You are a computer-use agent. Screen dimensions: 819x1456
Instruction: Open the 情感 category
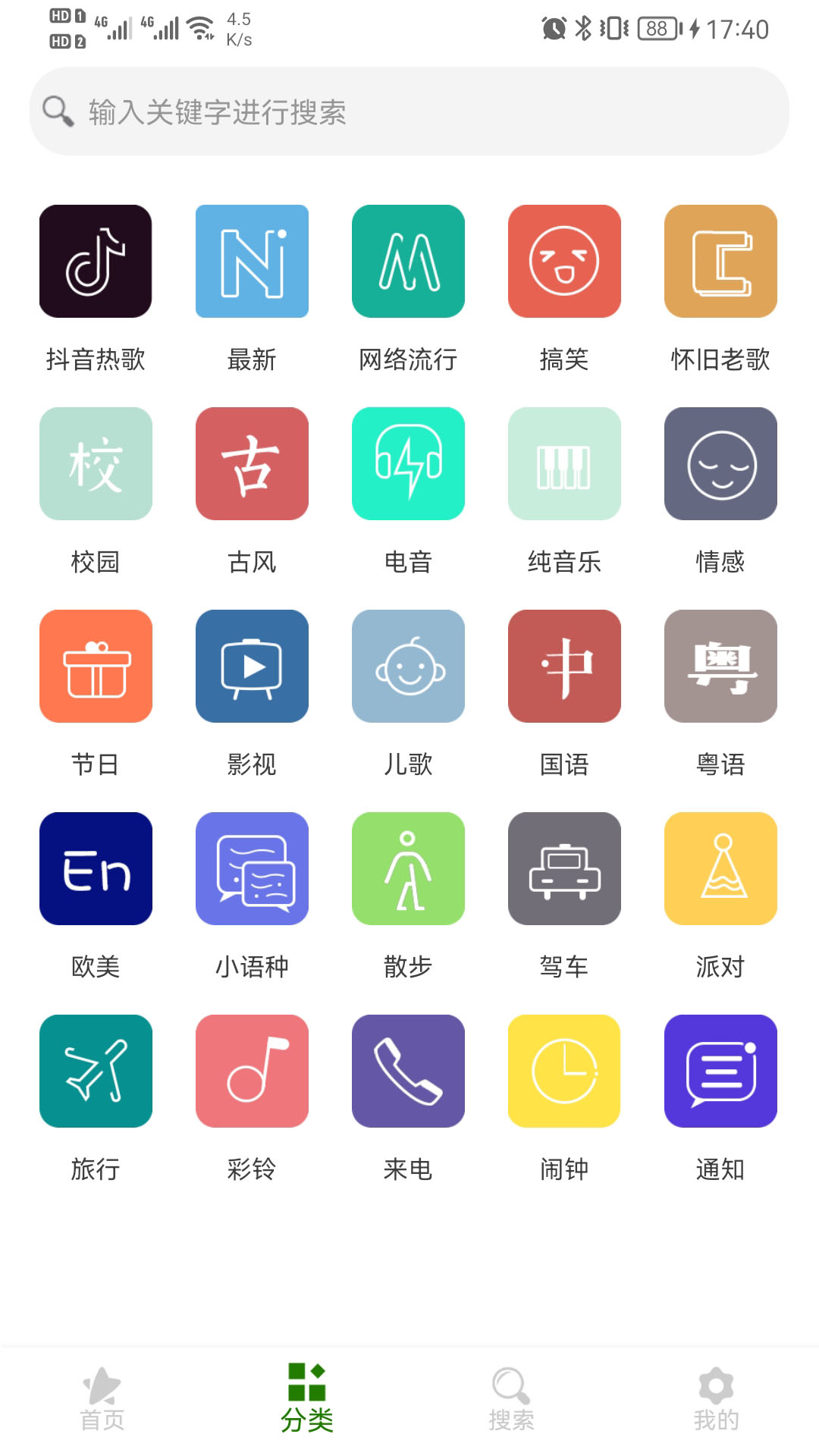tap(720, 464)
